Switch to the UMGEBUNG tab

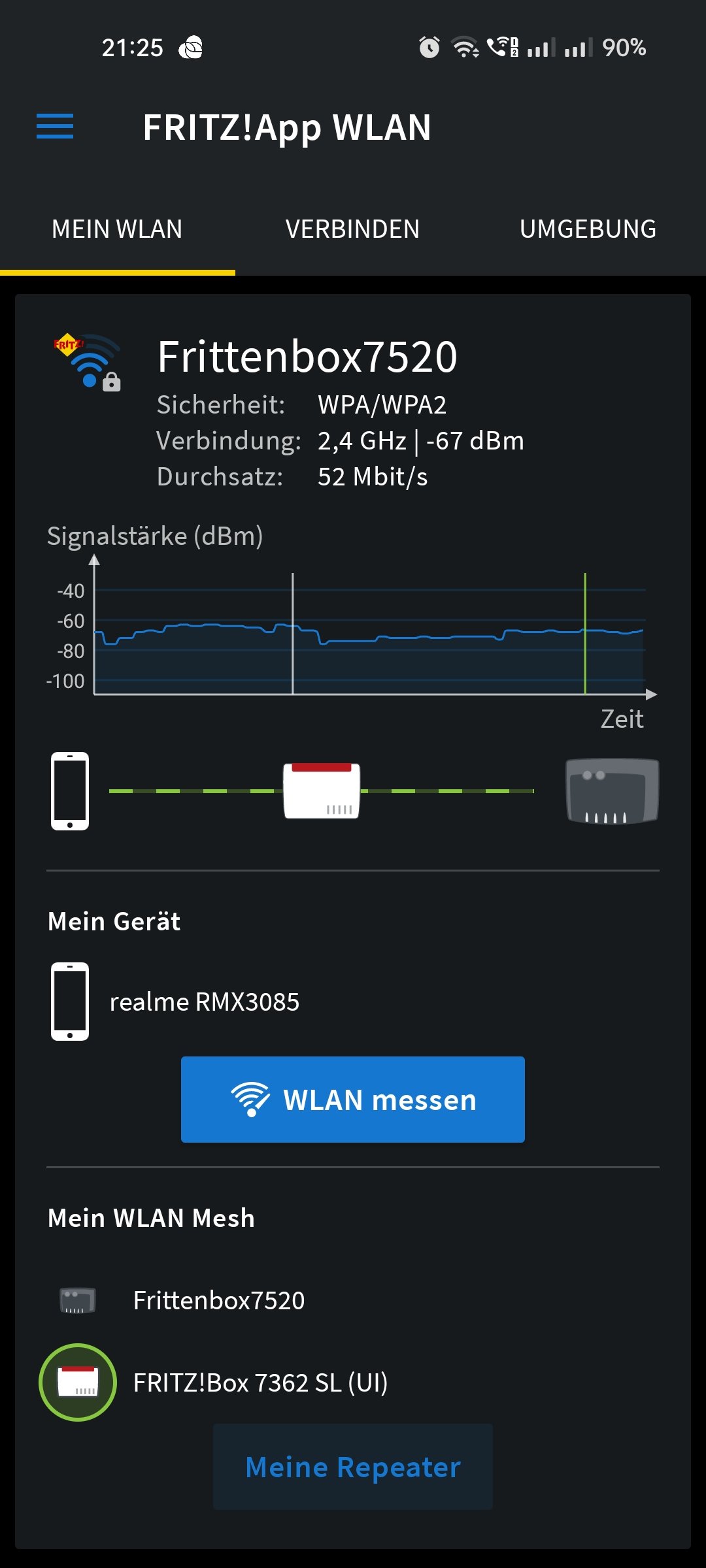588,229
